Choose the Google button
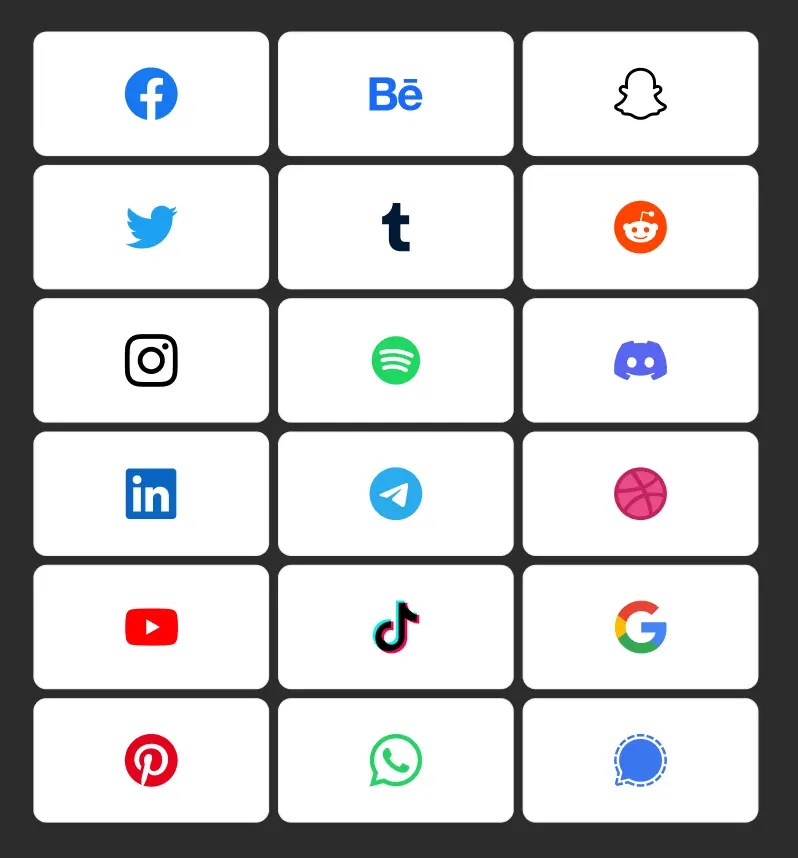This screenshot has height=858, width=798. (x=640, y=627)
